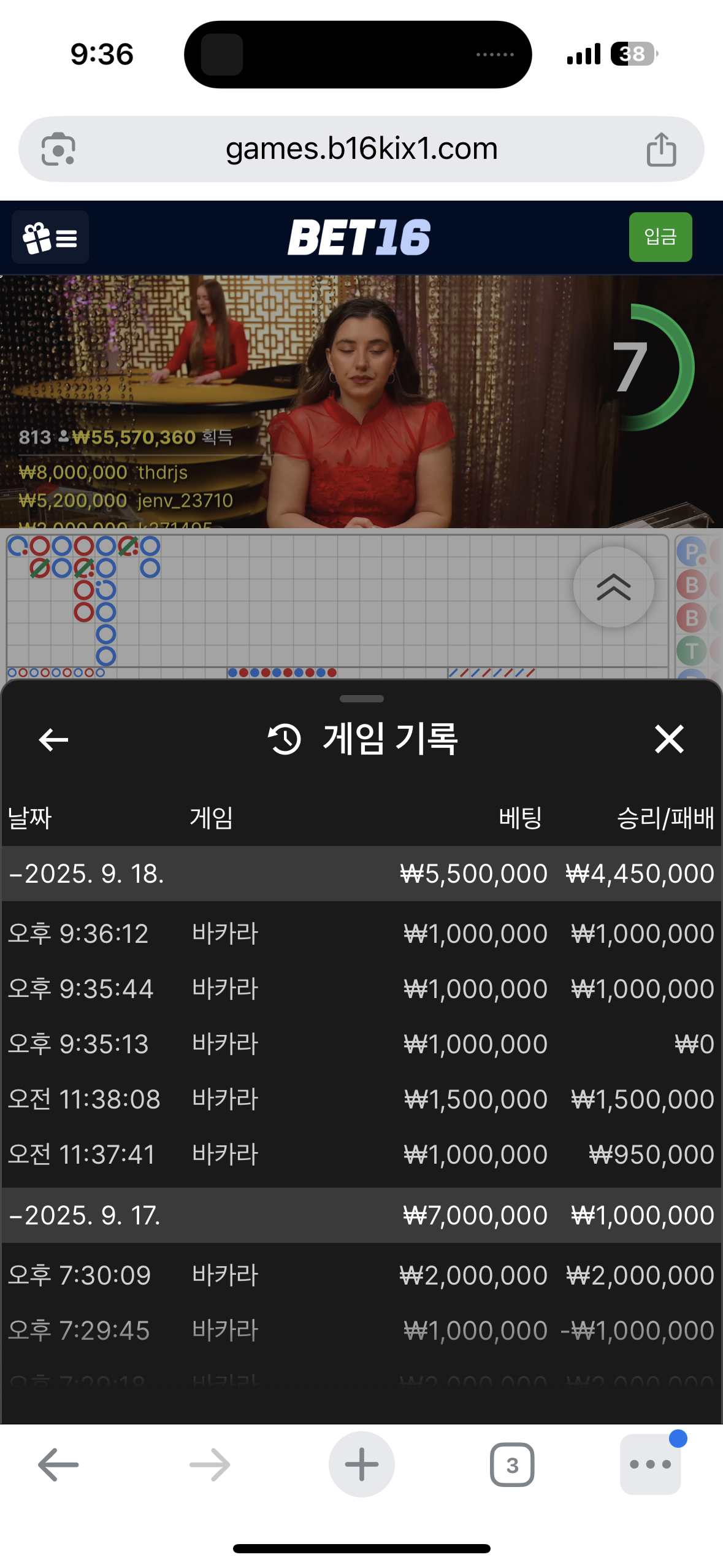Image resolution: width=723 pixels, height=1568 pixels.
Task: Expand the scoreboard with the double-chevron button
Action: coord(613,587)
